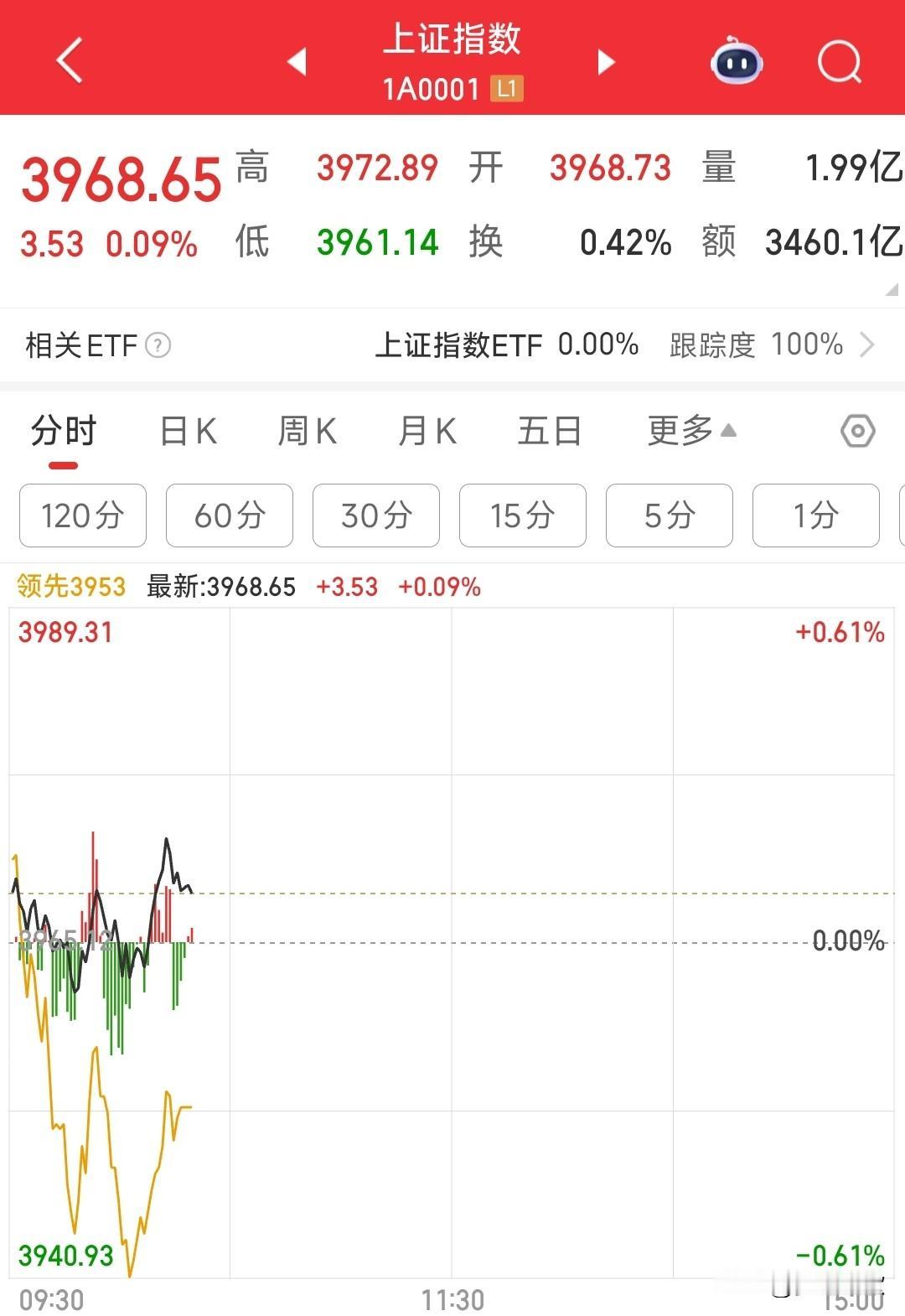This screenshot has width=905, height=1316.
Task: Open chart settings via gear icon
Action: 856,431
